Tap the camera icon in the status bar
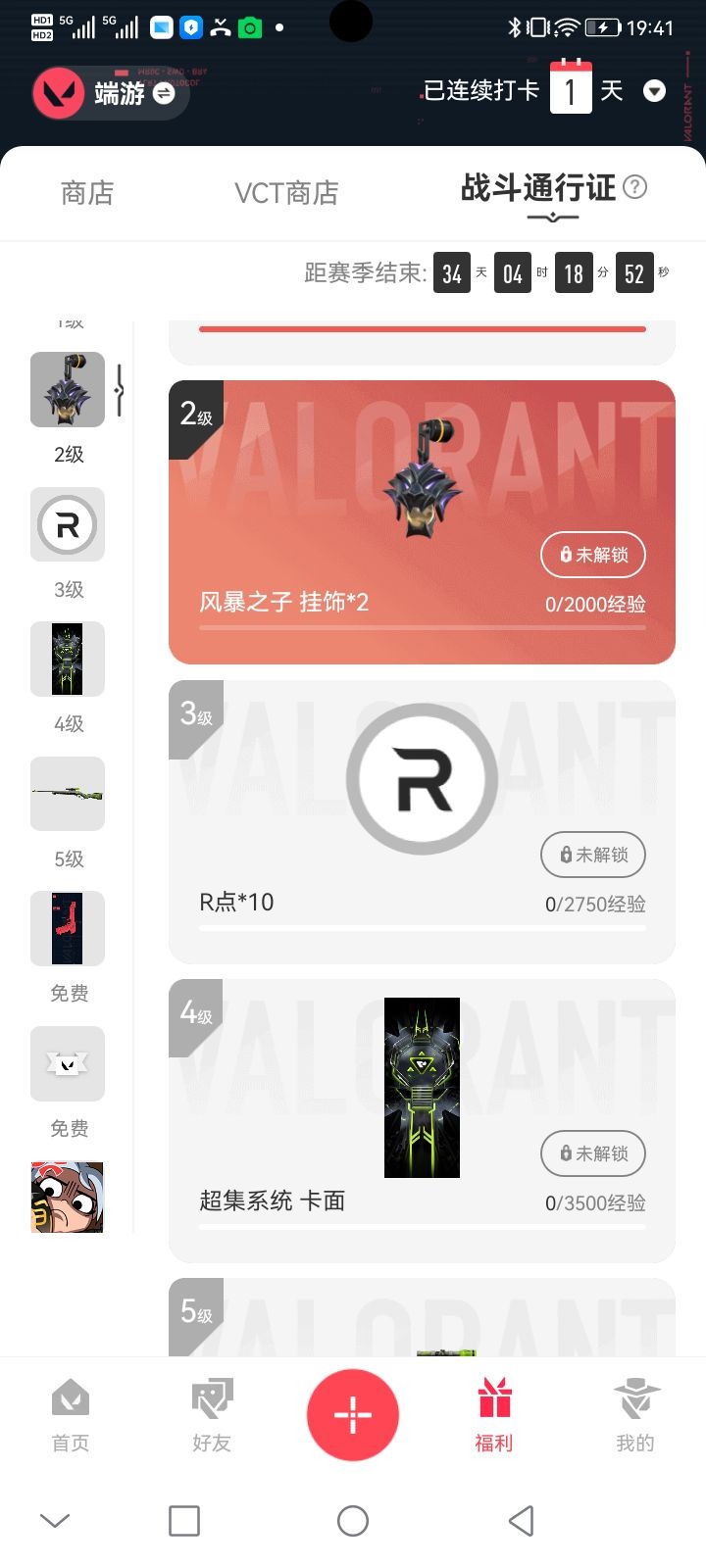706x1568 pixels. point(249,27)
